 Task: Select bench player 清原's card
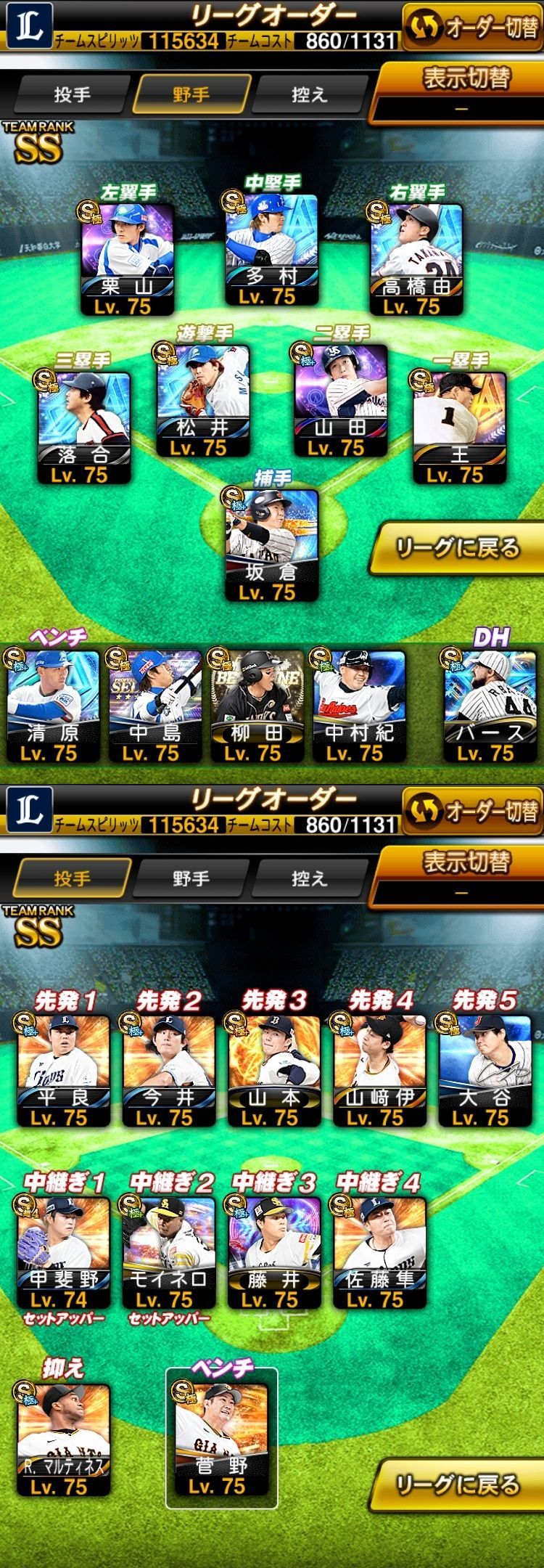(x=52, y=706)
